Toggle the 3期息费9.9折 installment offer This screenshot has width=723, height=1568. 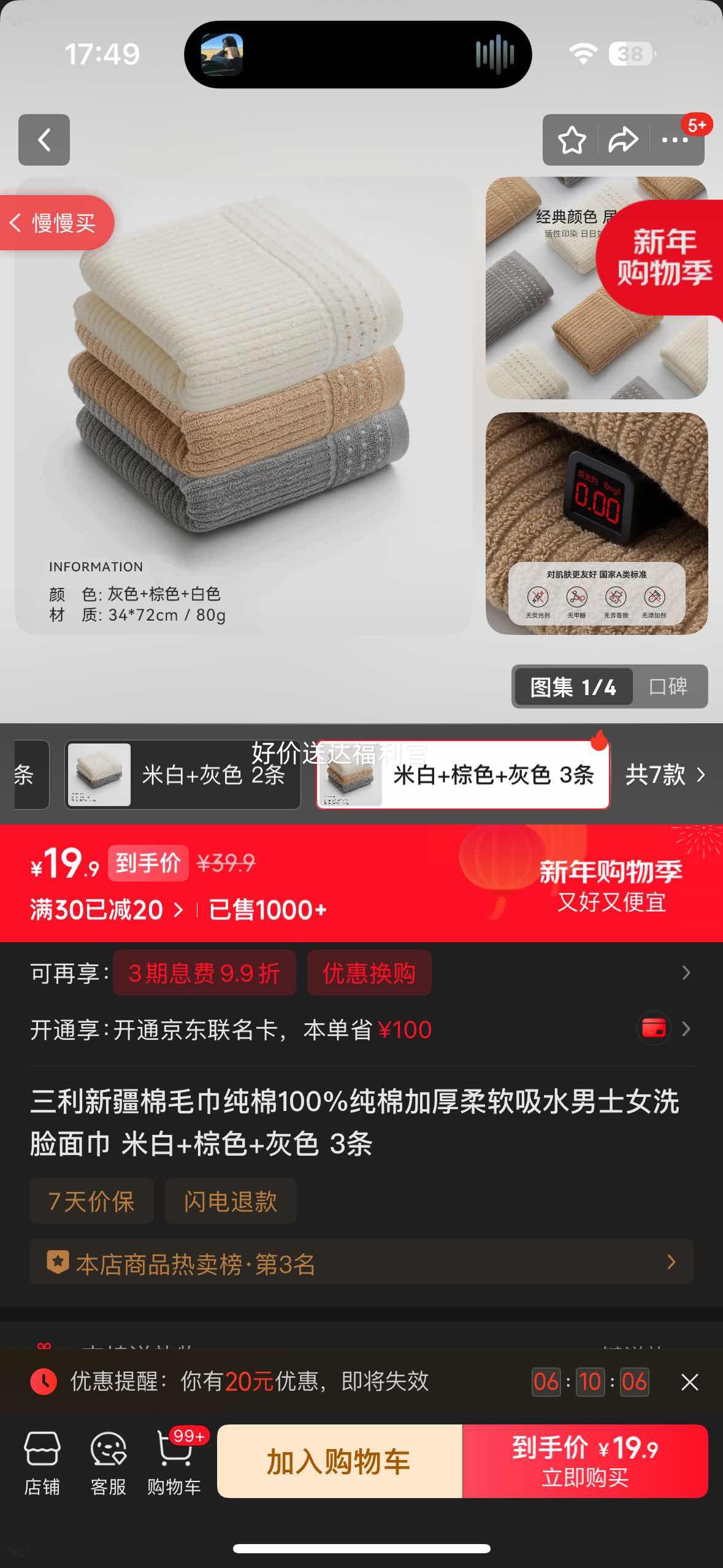(204, 972)
